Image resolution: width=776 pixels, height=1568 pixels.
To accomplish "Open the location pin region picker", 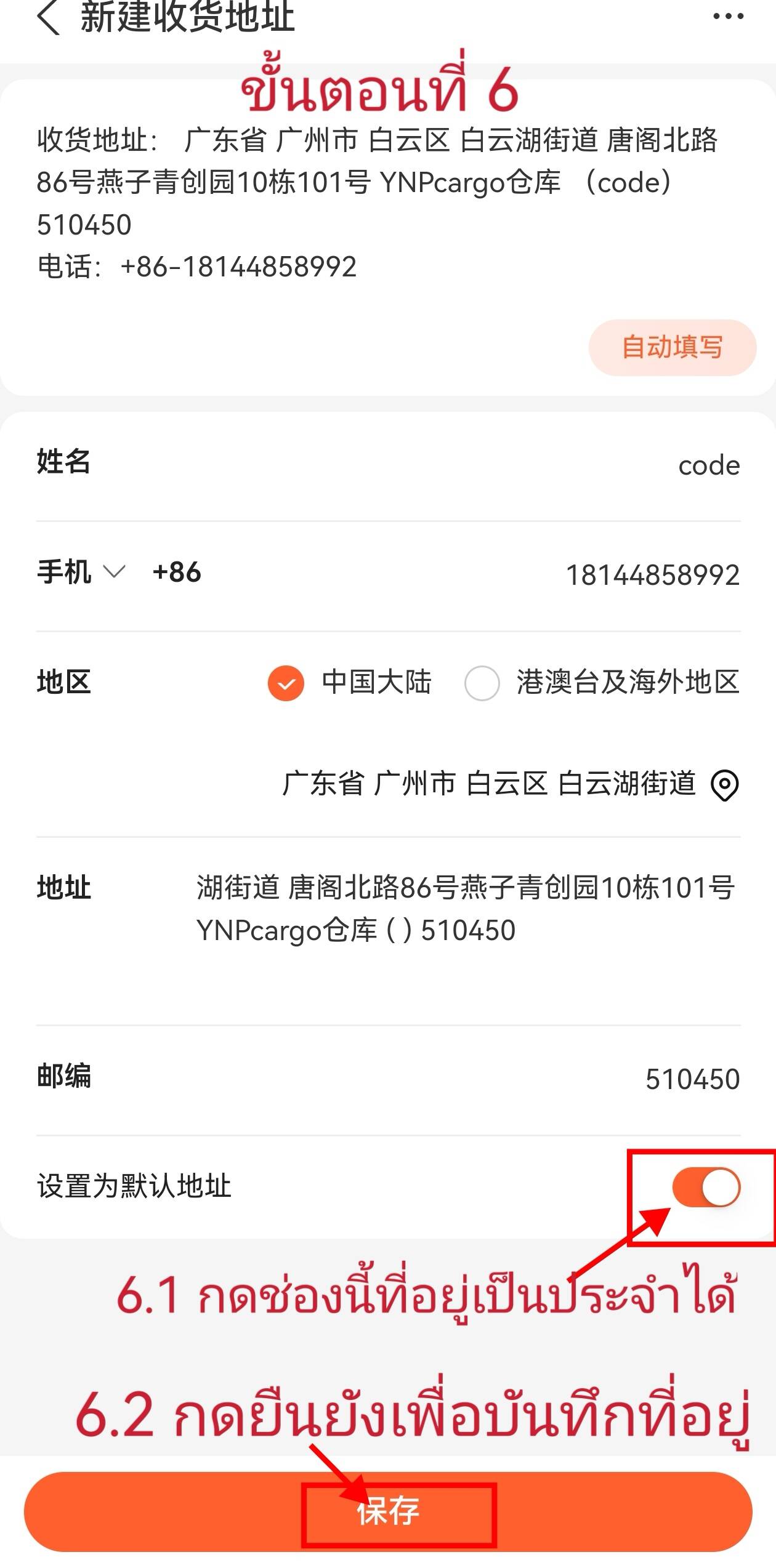I will (724, 786).
